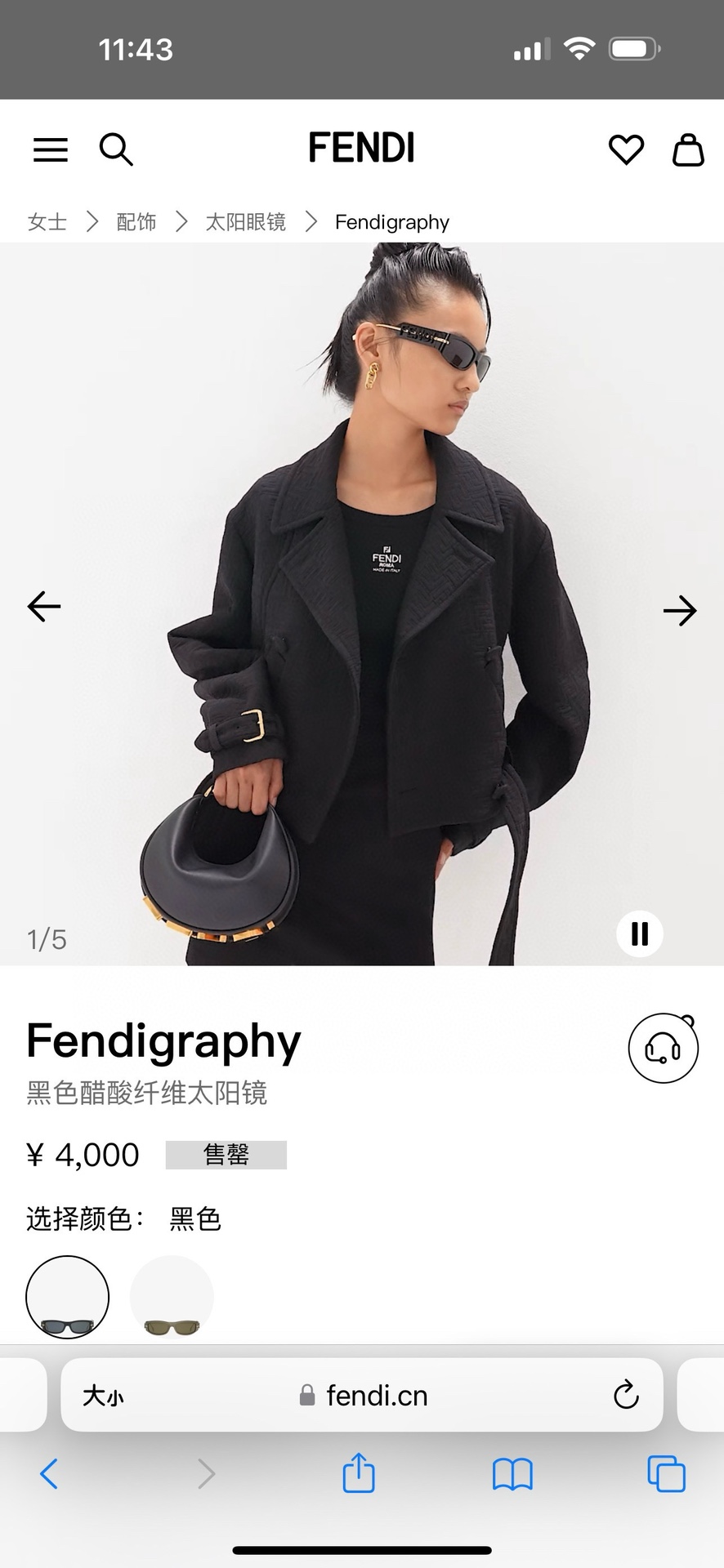Select the black sunglasses color
The height and width of the screenshot is (1568, 724).
(68, 1297)
